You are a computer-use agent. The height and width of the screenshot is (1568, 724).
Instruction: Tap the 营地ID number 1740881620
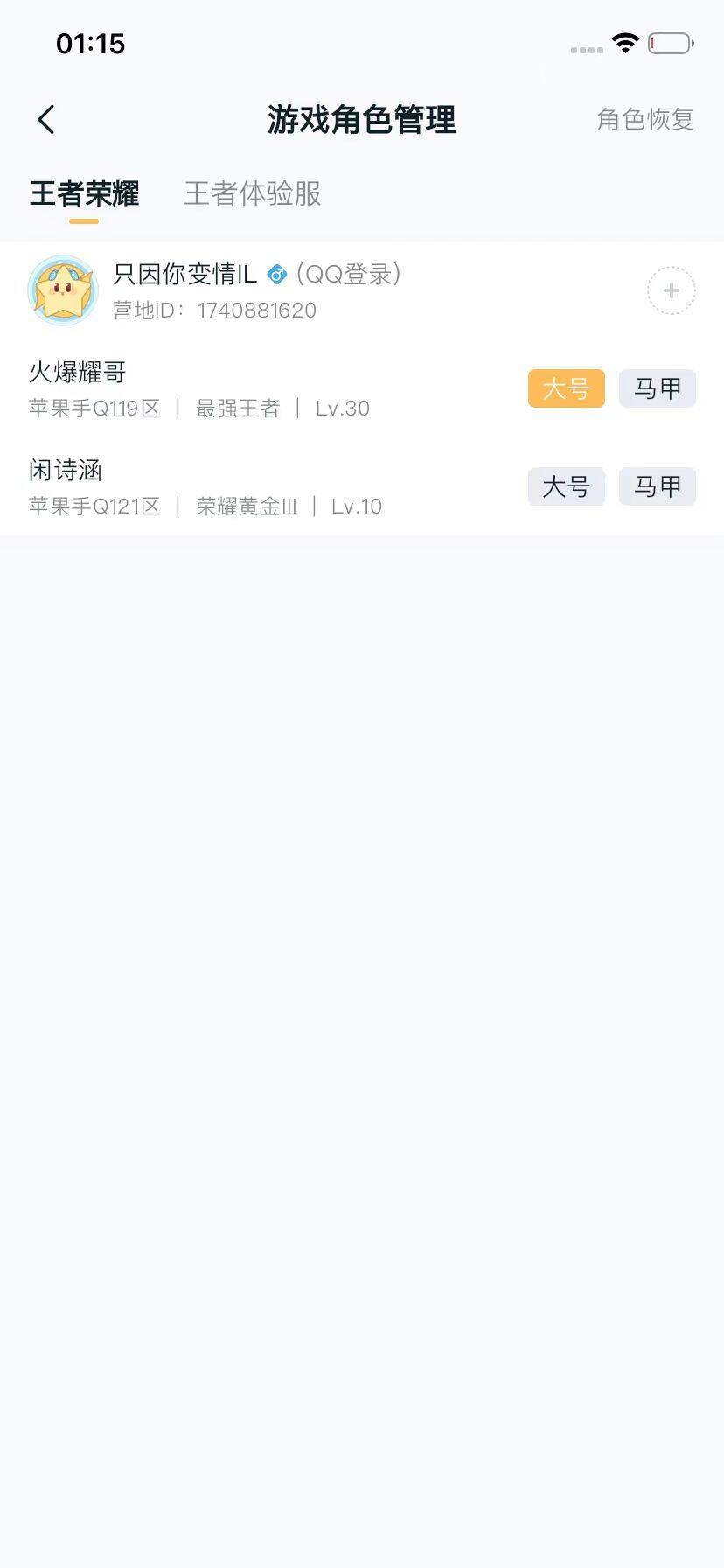coord(258,311)
